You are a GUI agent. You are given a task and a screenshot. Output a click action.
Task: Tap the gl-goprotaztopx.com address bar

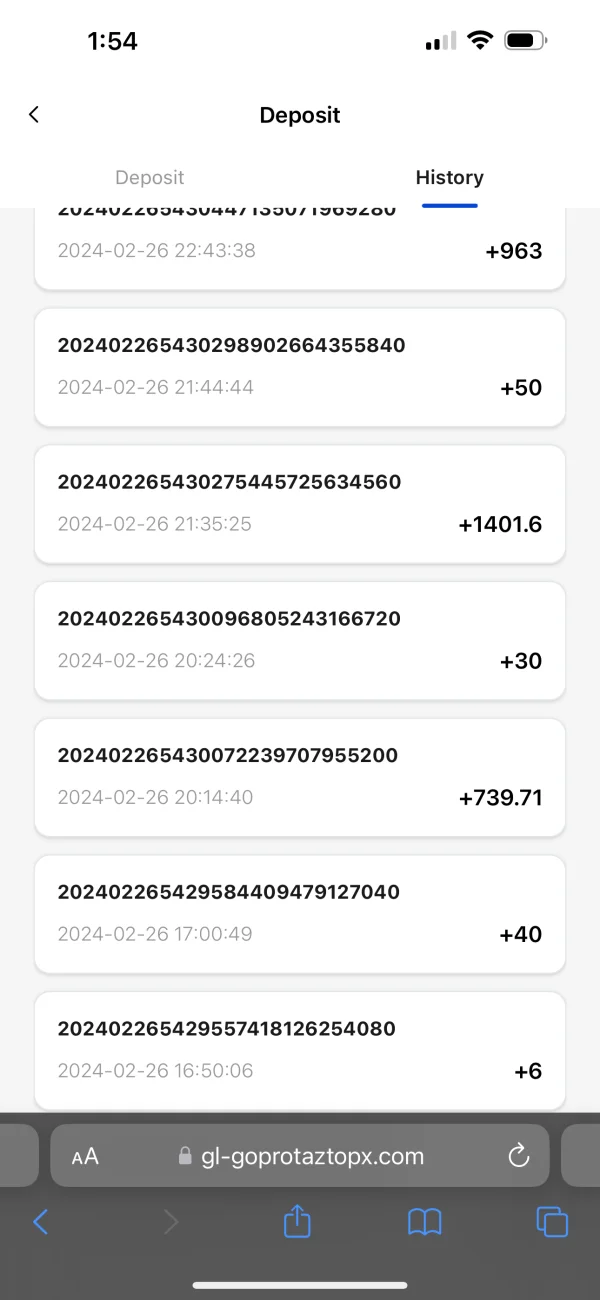300,1157
